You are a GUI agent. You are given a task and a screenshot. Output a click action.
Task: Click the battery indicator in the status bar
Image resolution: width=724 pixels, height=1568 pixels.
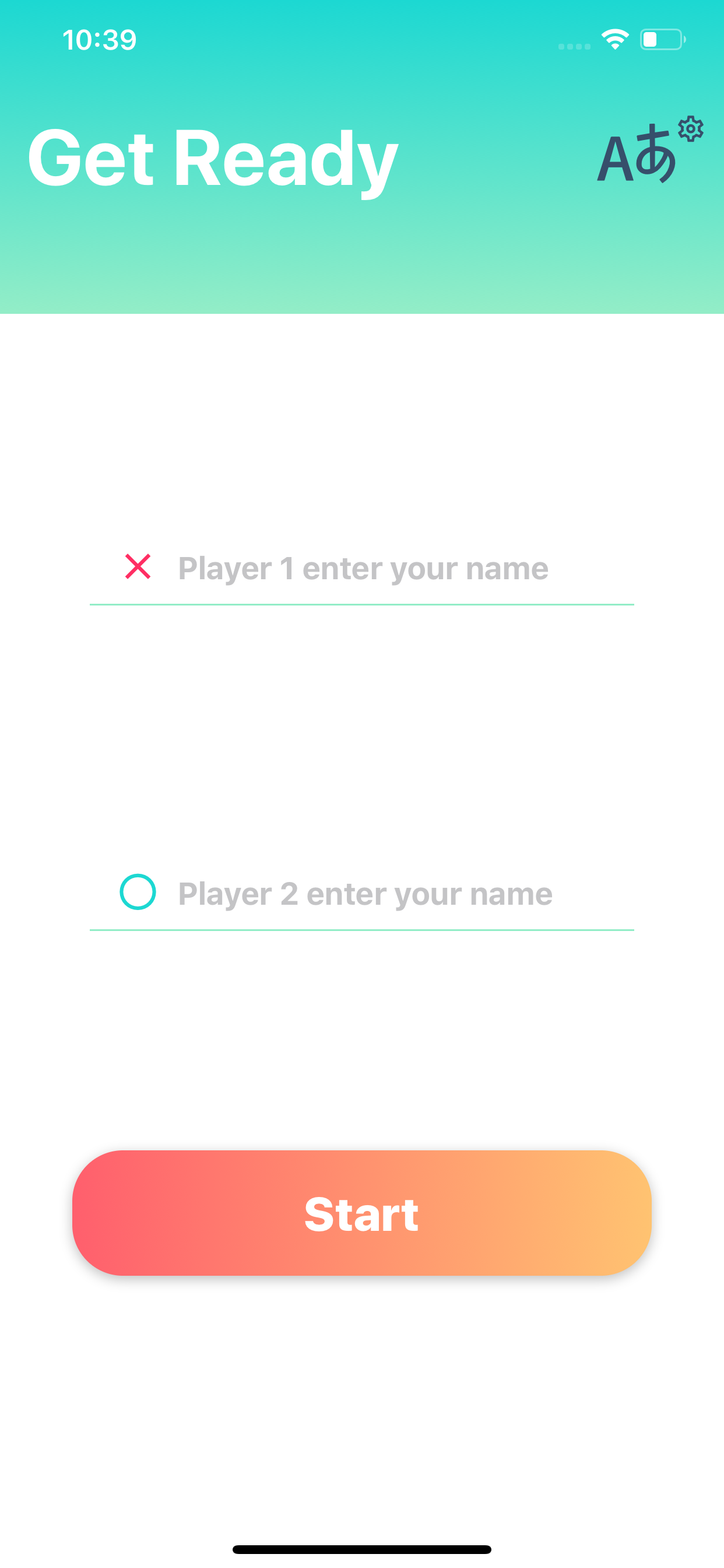[662, 39]
